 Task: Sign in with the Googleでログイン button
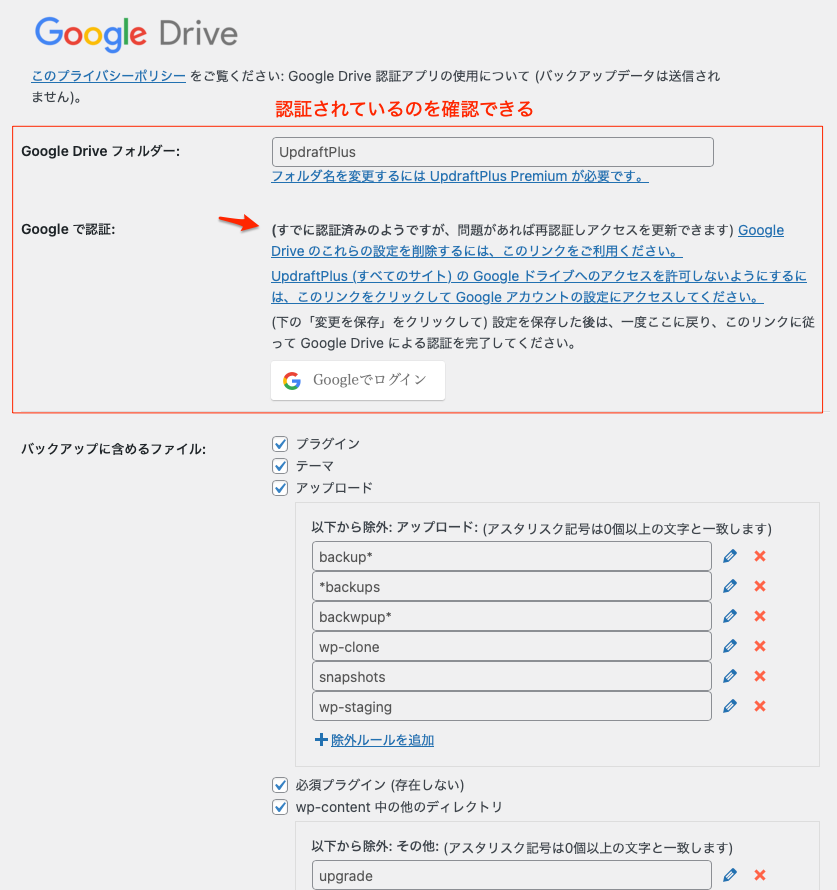[357, 380]
